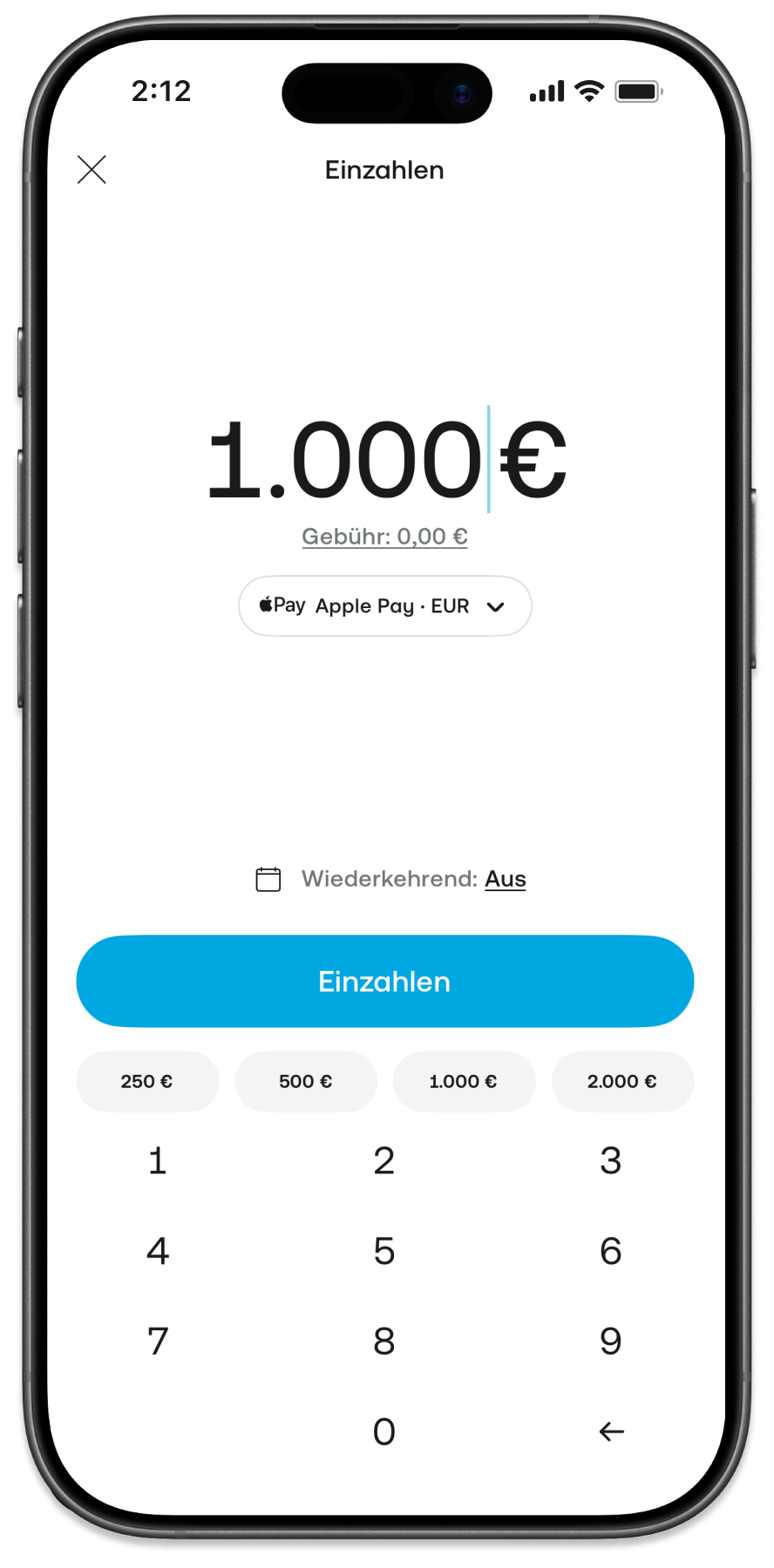Viewport: 774px width, 1568px height.
Task: Change the Wiederkehrend setting from Aus
Action: coord(505,879)
